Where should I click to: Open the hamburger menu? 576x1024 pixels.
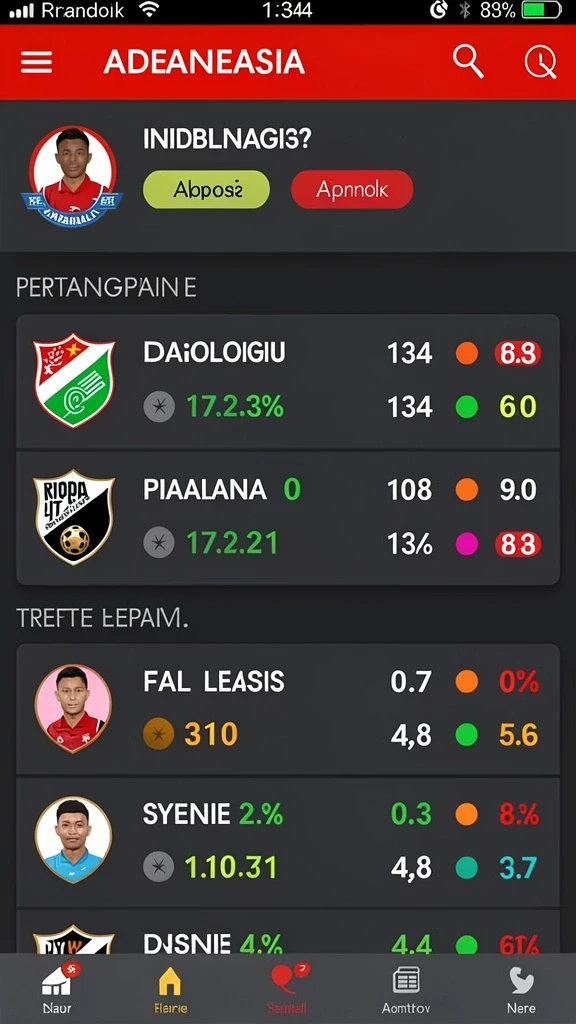click(37, 63)
